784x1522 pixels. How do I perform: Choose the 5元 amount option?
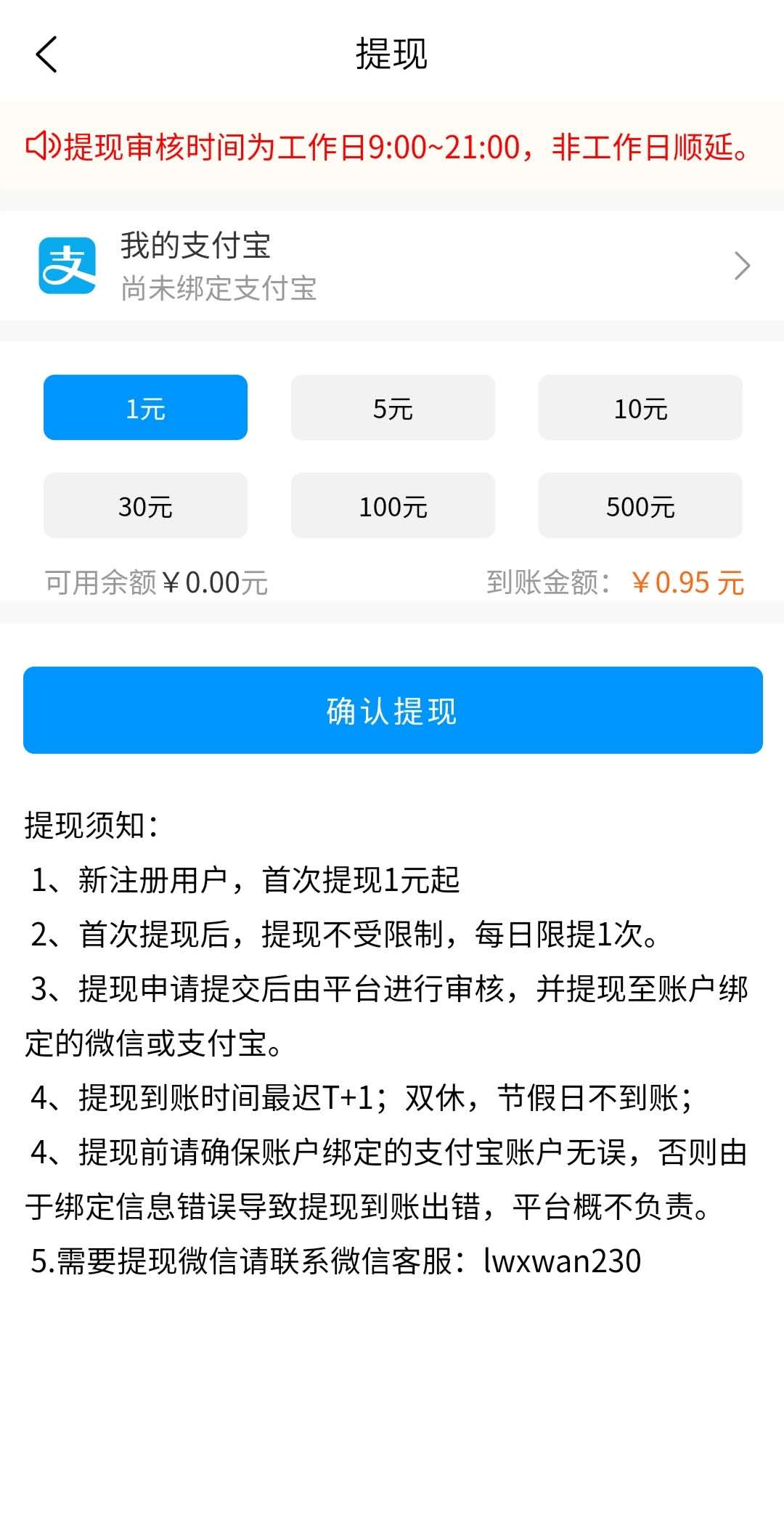[393, 407]
